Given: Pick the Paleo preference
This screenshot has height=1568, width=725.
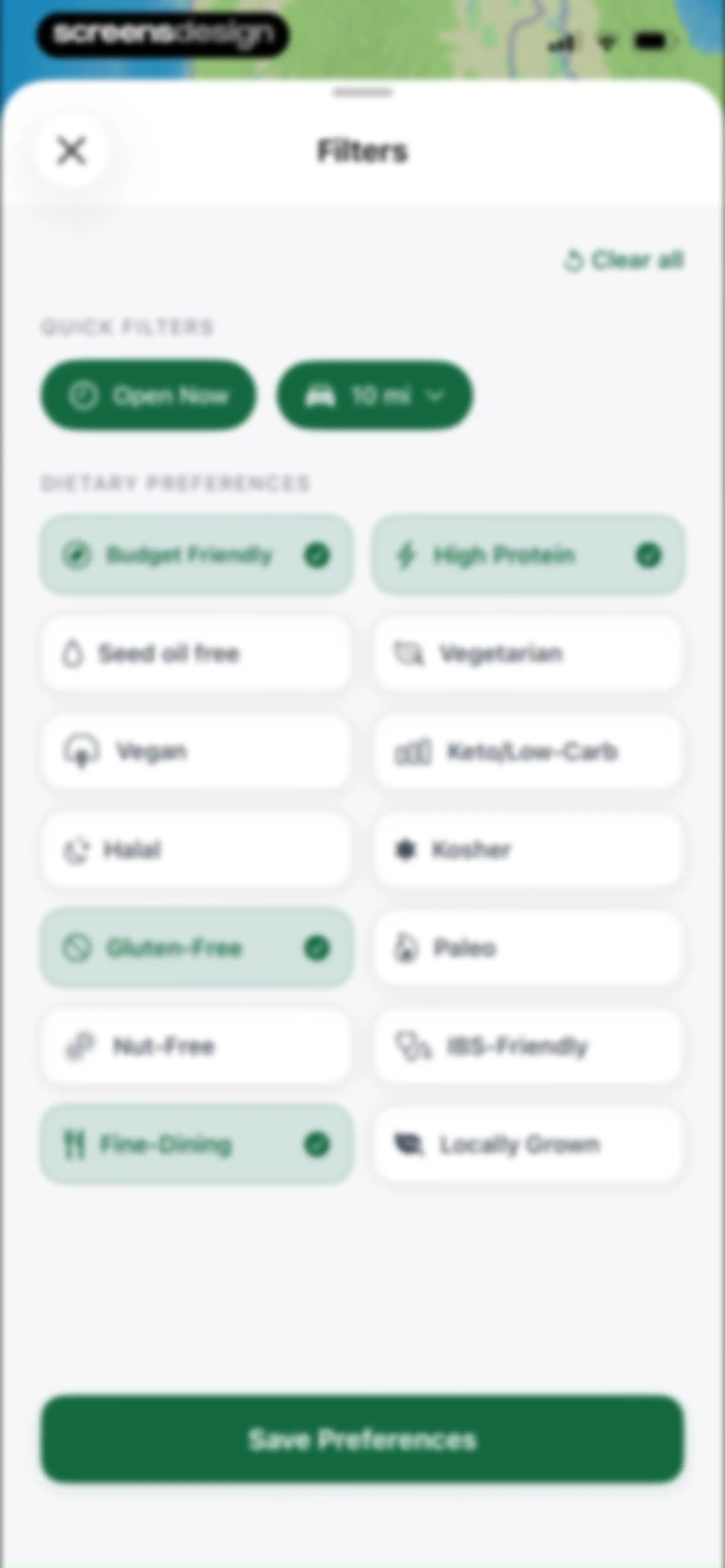Looking at the screenshot, I should [528, 948].
